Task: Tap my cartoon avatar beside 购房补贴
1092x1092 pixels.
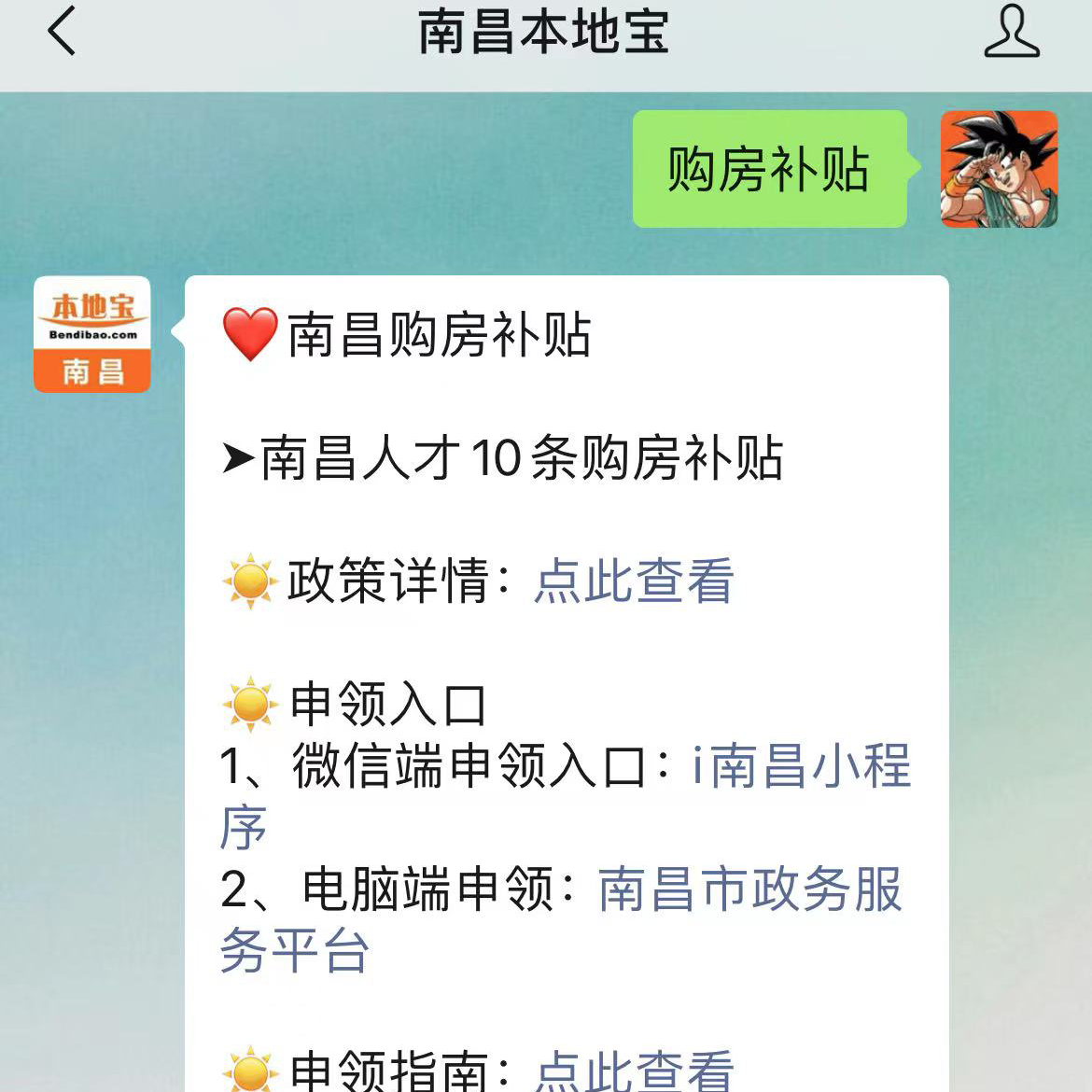Action: 998,169
